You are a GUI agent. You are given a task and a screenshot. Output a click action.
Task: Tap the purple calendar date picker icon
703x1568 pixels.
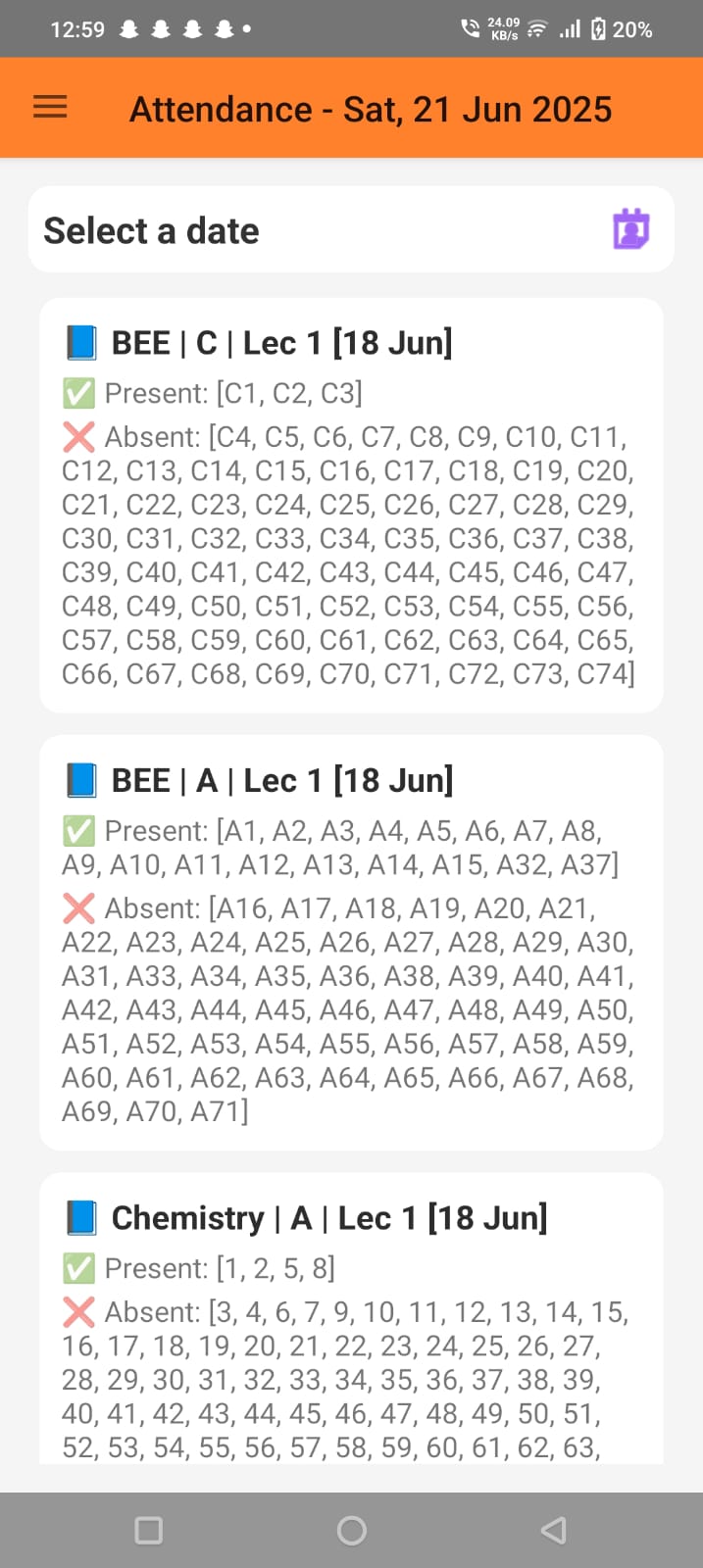(x=631, y=229)
